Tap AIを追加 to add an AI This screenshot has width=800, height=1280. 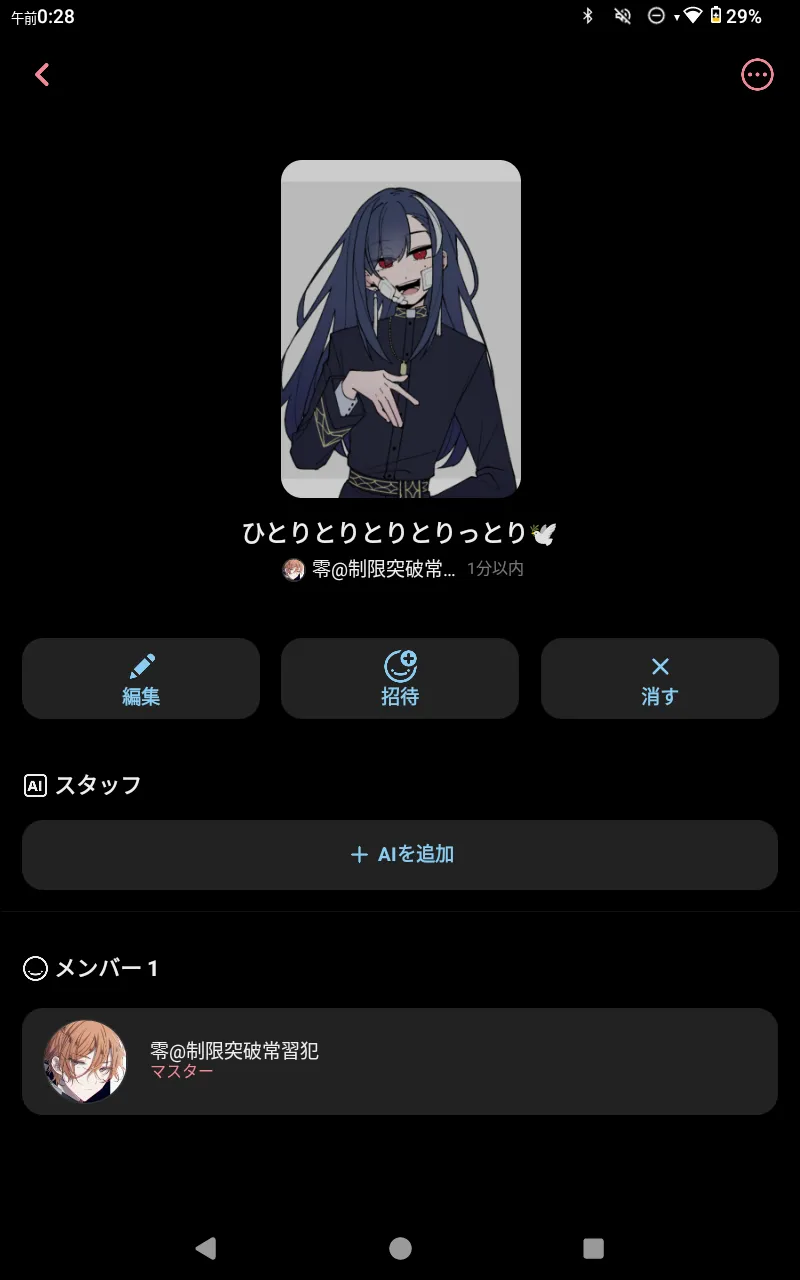pyautogui.click(x=400, y=855)
